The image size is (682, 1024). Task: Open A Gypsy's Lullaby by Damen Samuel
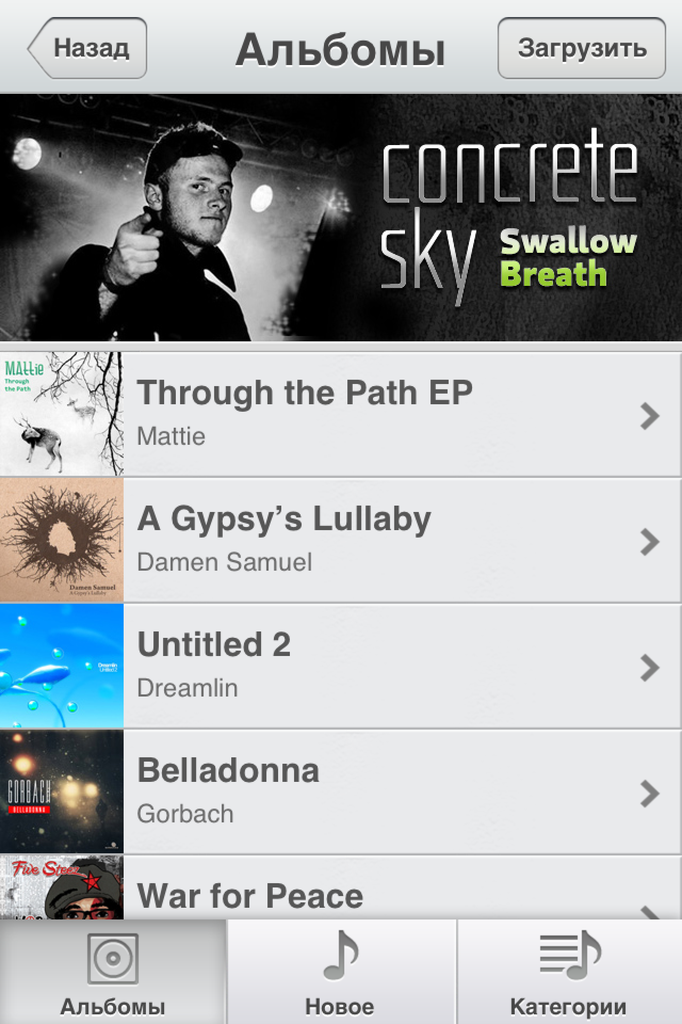340,540
